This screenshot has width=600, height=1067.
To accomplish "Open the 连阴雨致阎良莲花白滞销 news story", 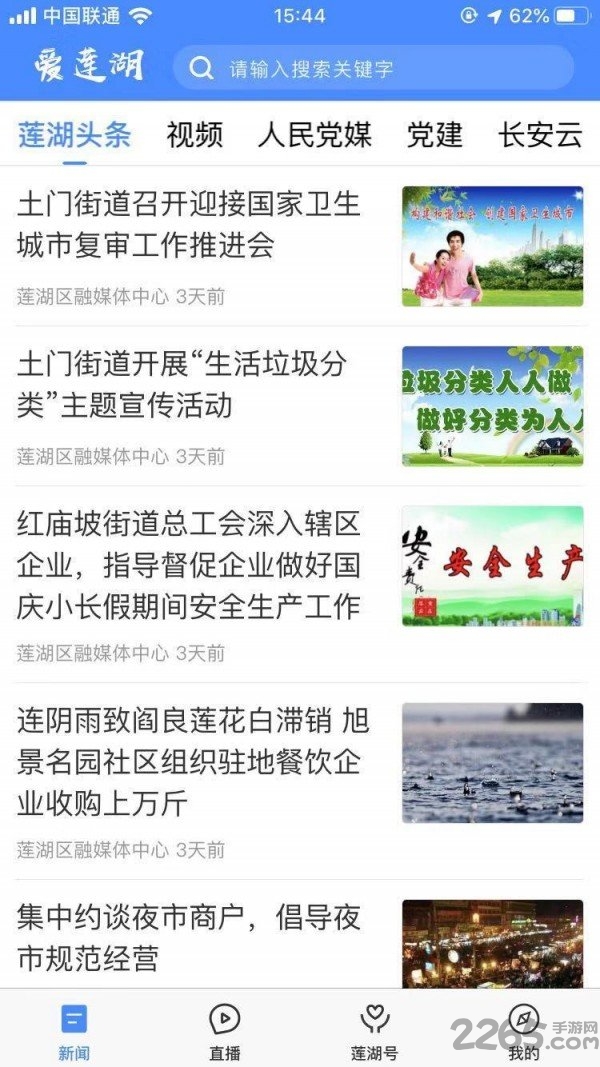I will click(x=299, y=781).
